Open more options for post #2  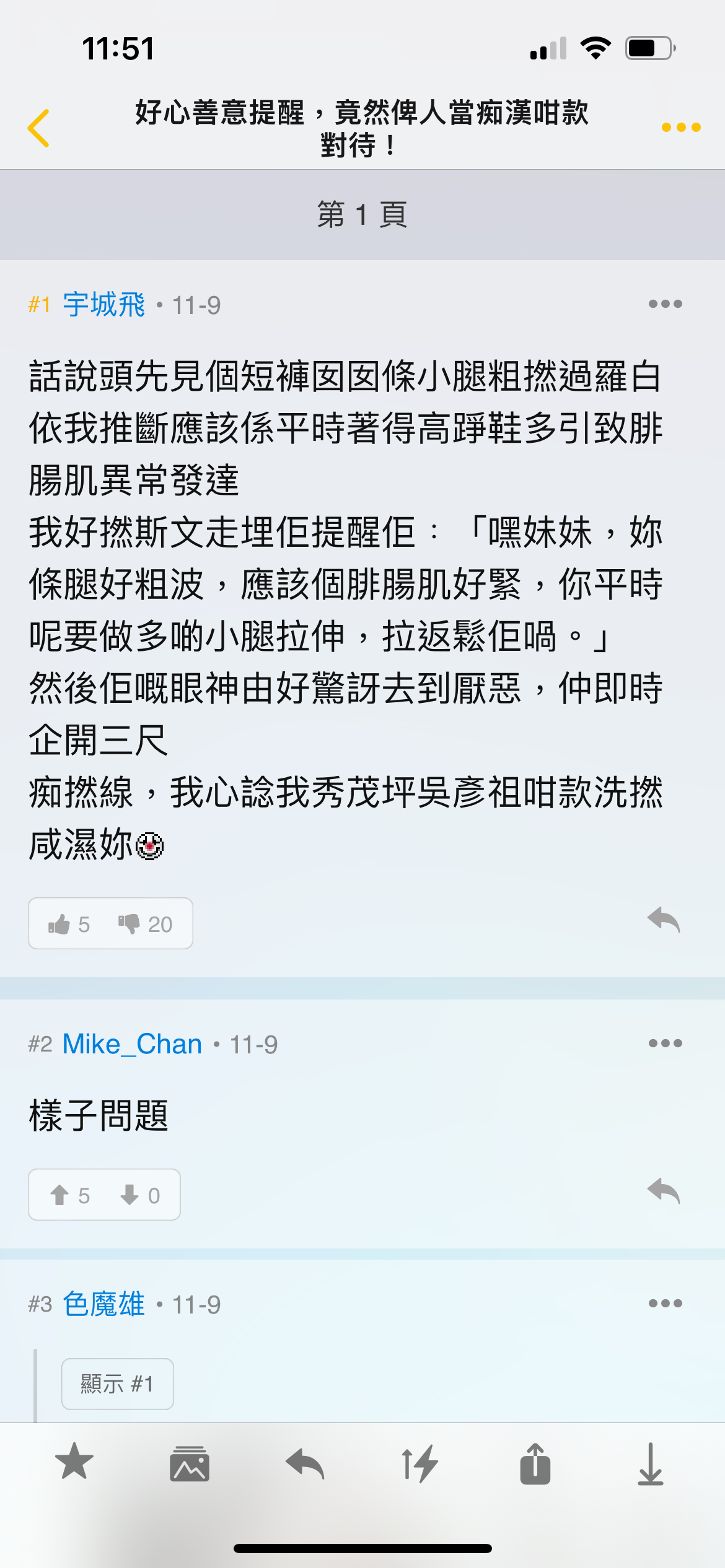[665, 1043]
